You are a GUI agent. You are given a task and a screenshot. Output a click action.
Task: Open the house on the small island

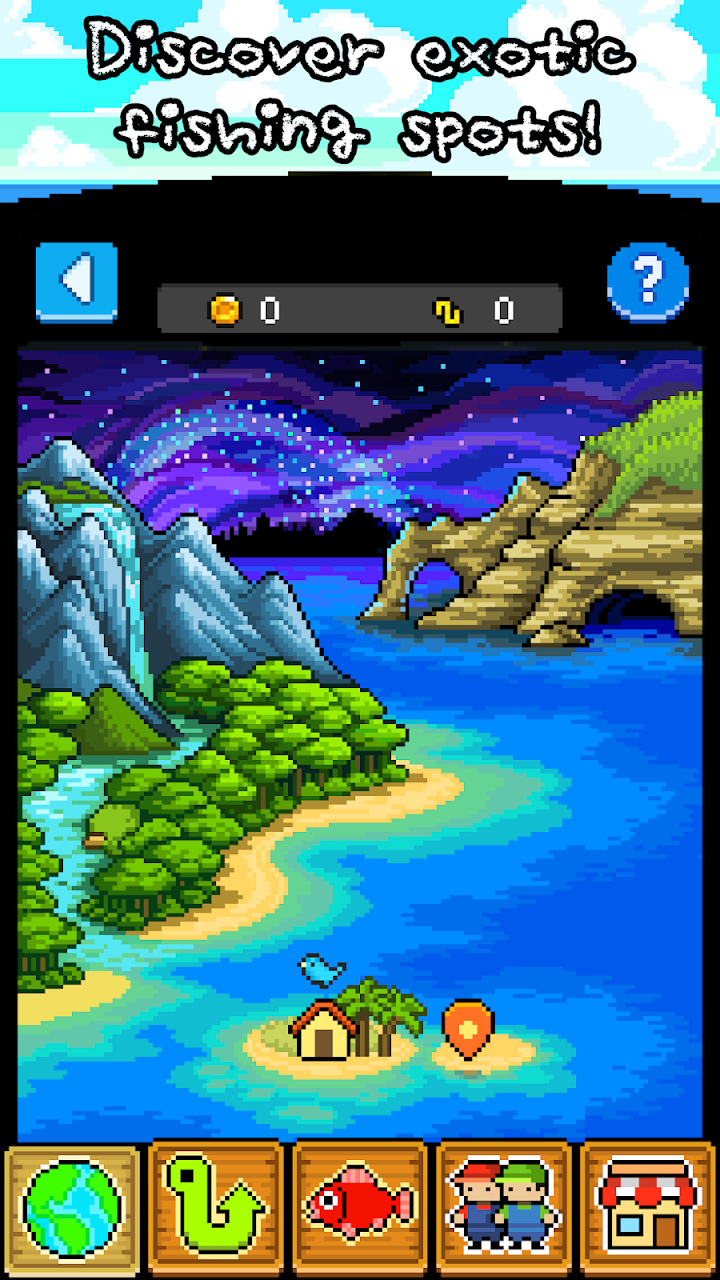click(322, 1030)
